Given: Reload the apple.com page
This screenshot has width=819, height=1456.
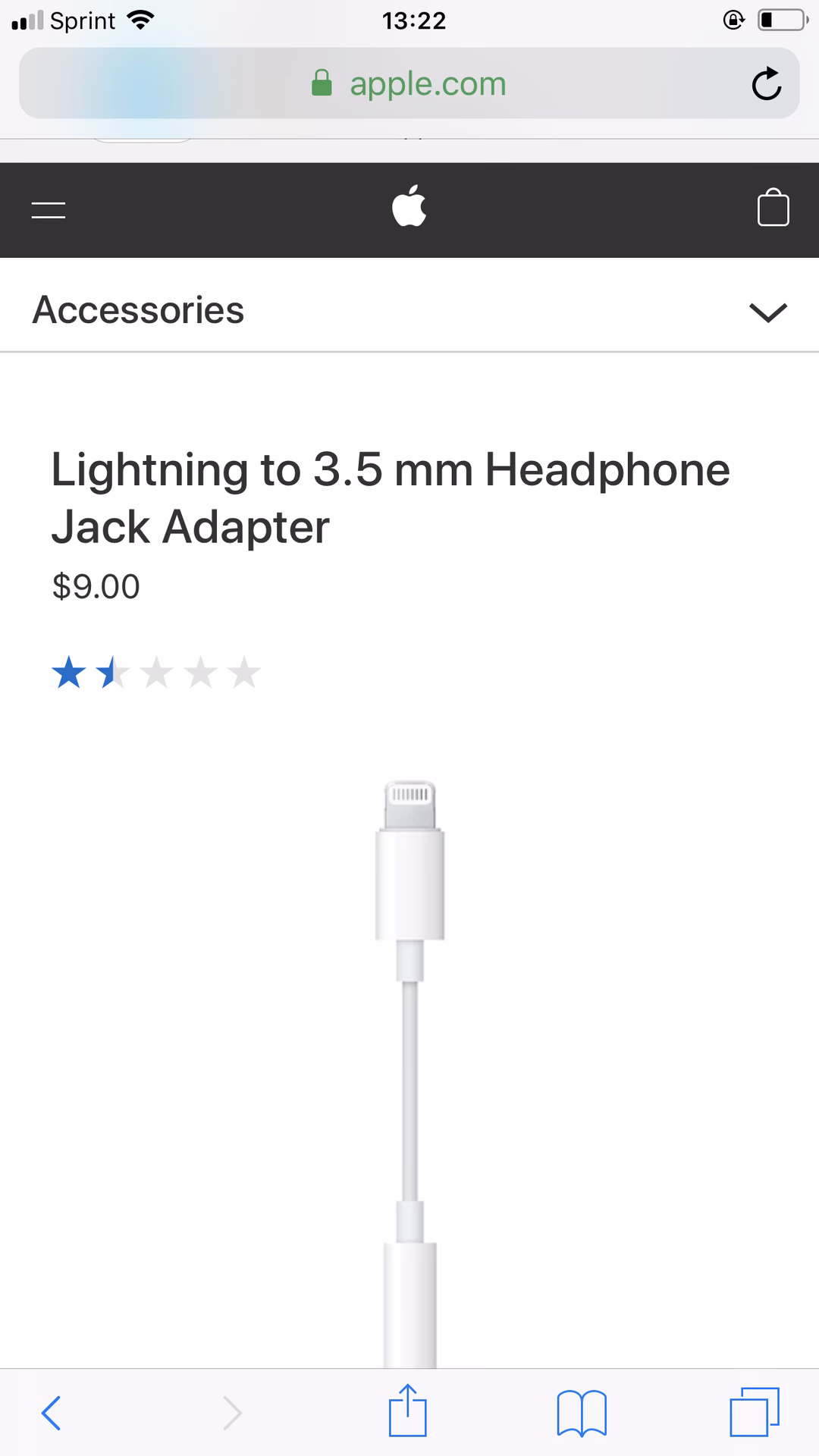Looking at the screenshot, I should point(767,84).
